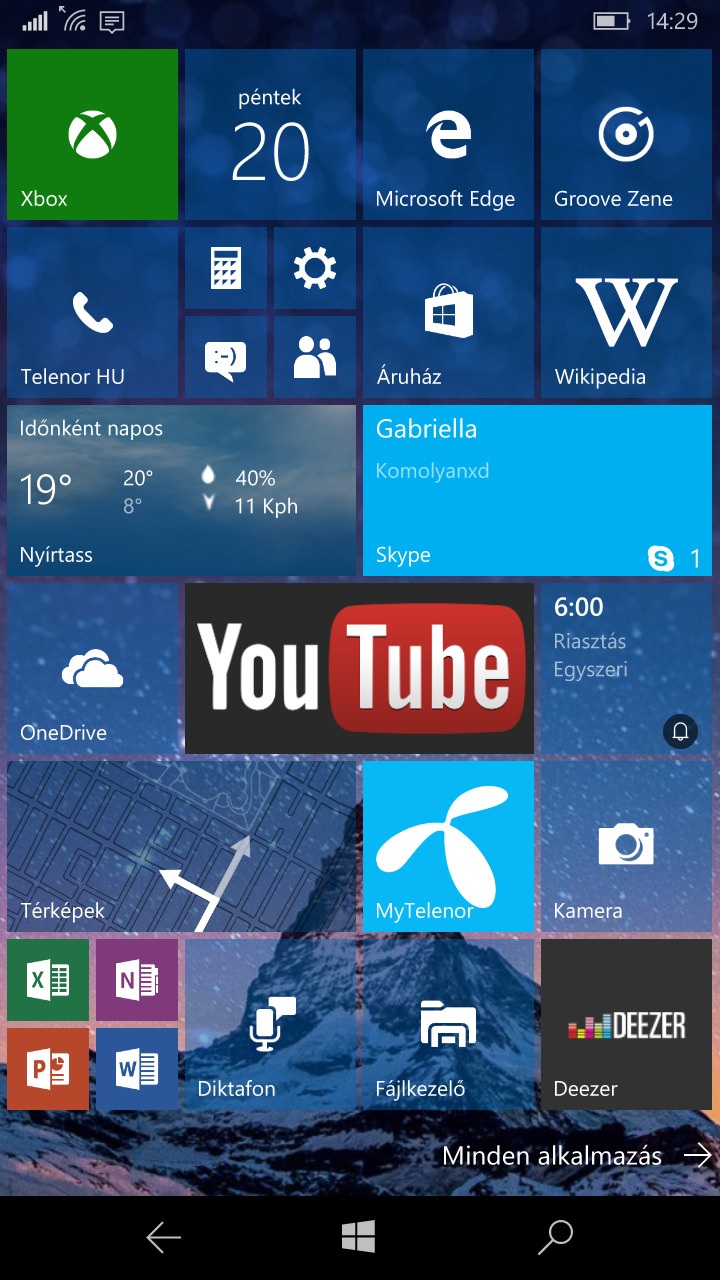Open the Áruház store
Viewport: 720px width, 1280px height.
point(448,312)
